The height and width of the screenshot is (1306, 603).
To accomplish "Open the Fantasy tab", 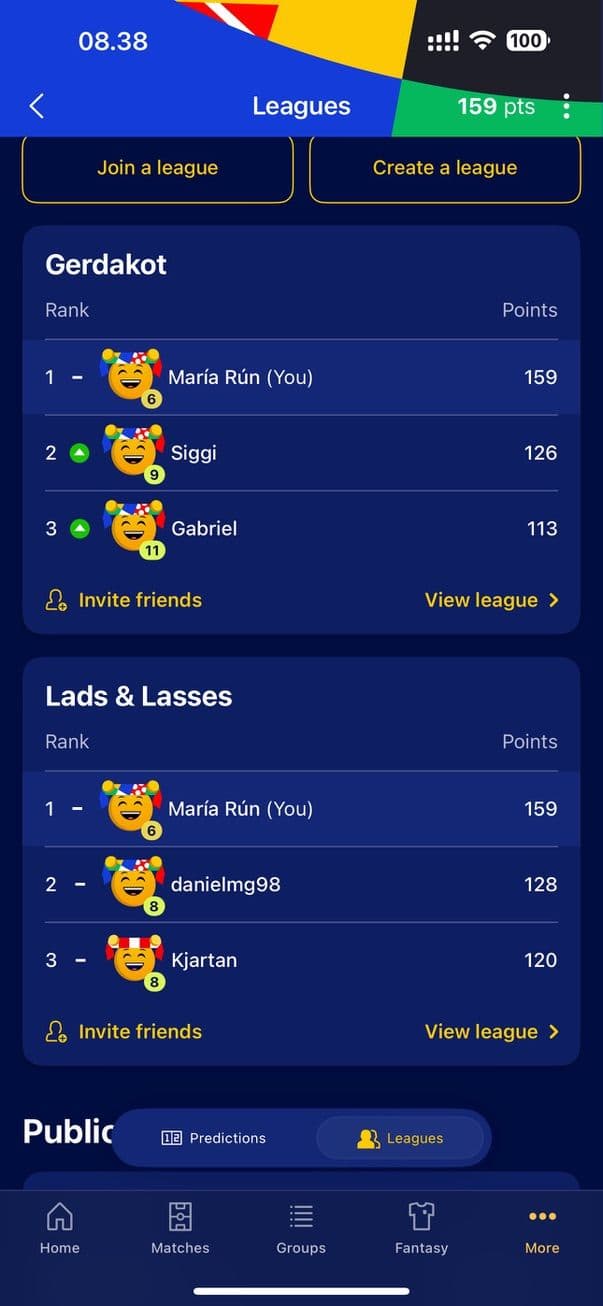I will (421, 1229).
